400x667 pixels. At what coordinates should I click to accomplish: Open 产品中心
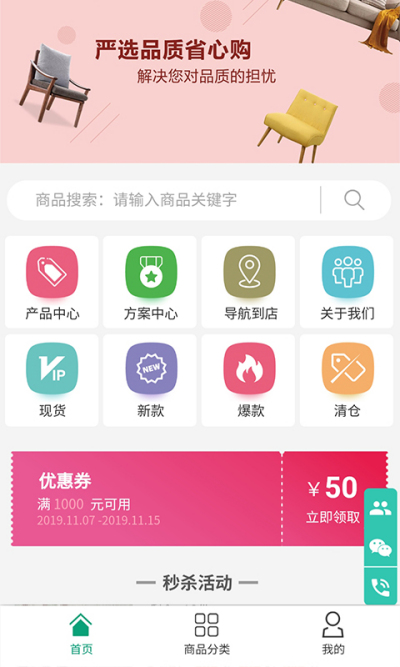[52, 282]
